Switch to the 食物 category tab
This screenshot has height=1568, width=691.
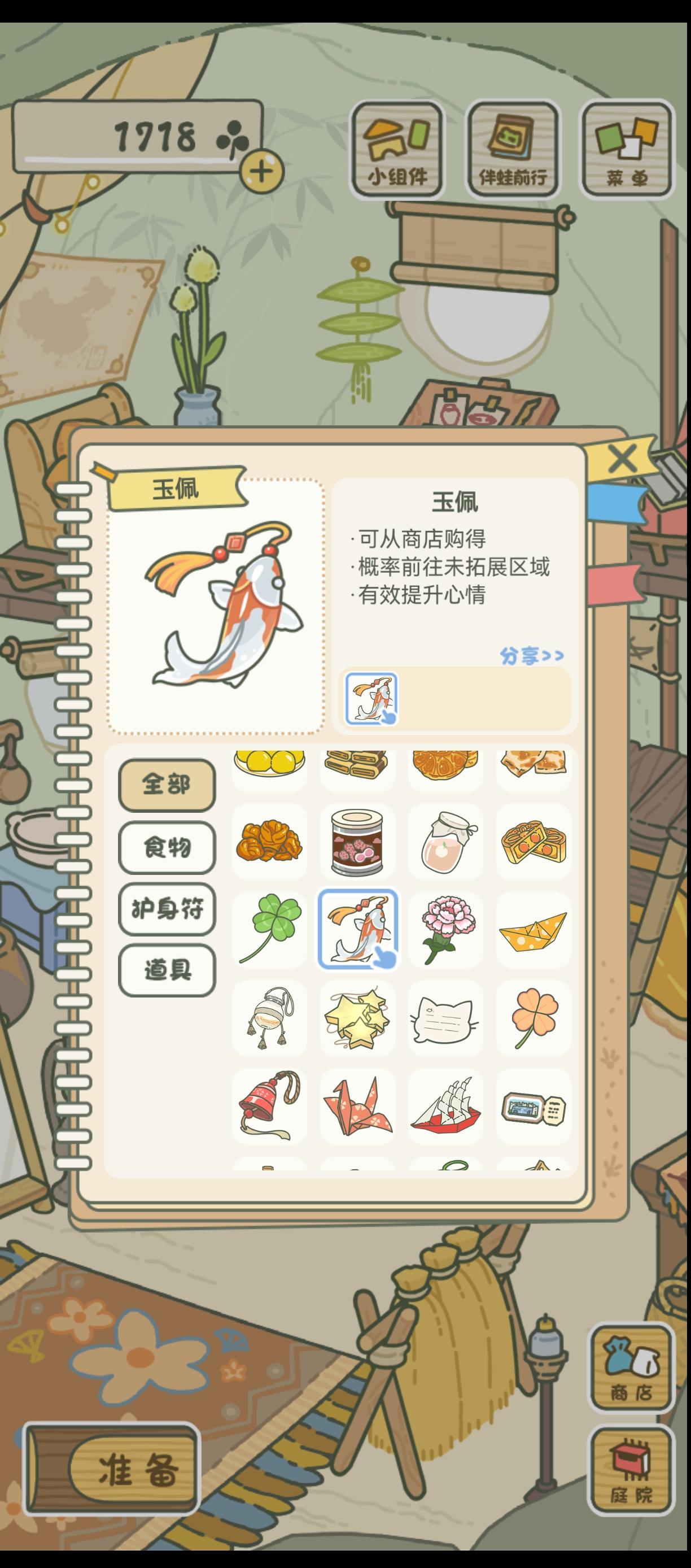pyautogui.click(x=167, y=848)
